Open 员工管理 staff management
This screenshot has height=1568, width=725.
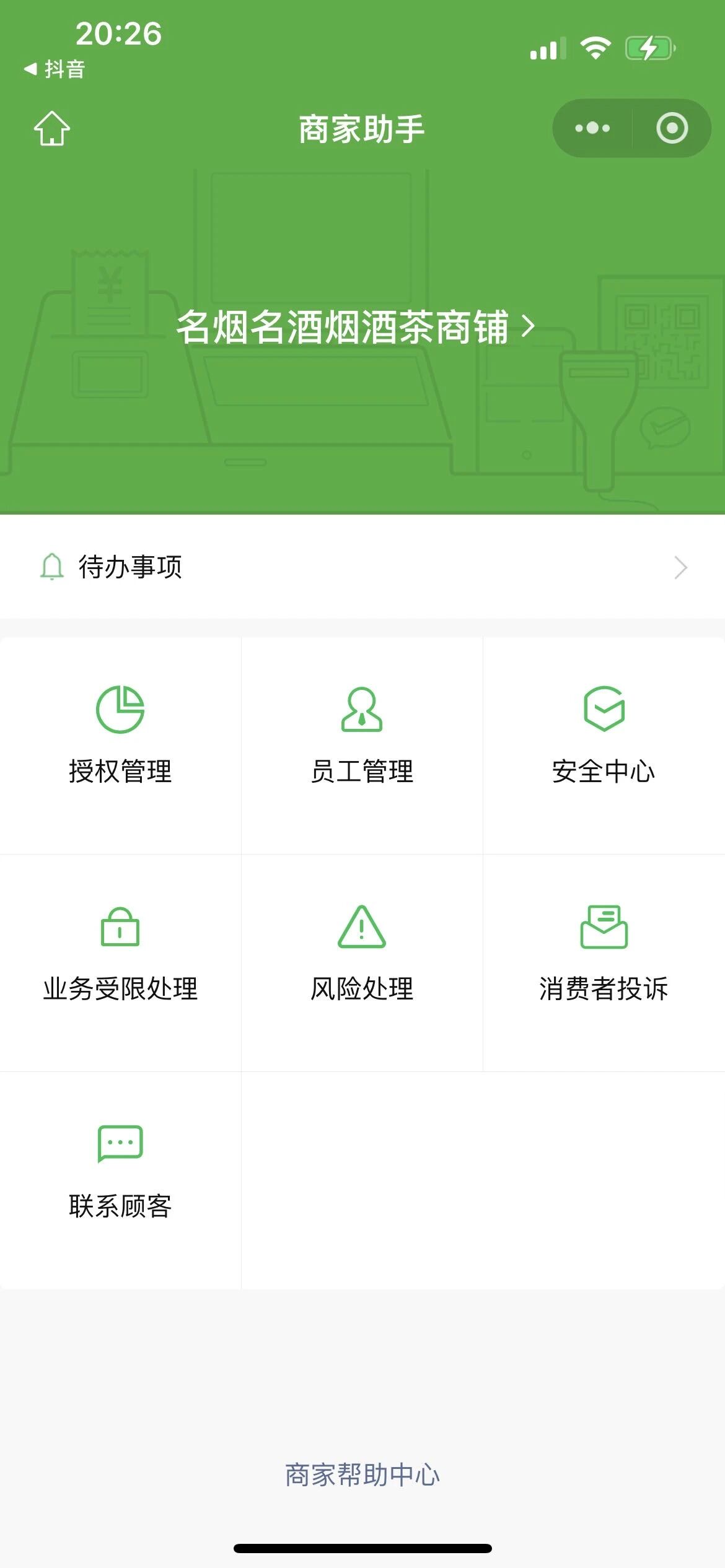tap(362, 746)
